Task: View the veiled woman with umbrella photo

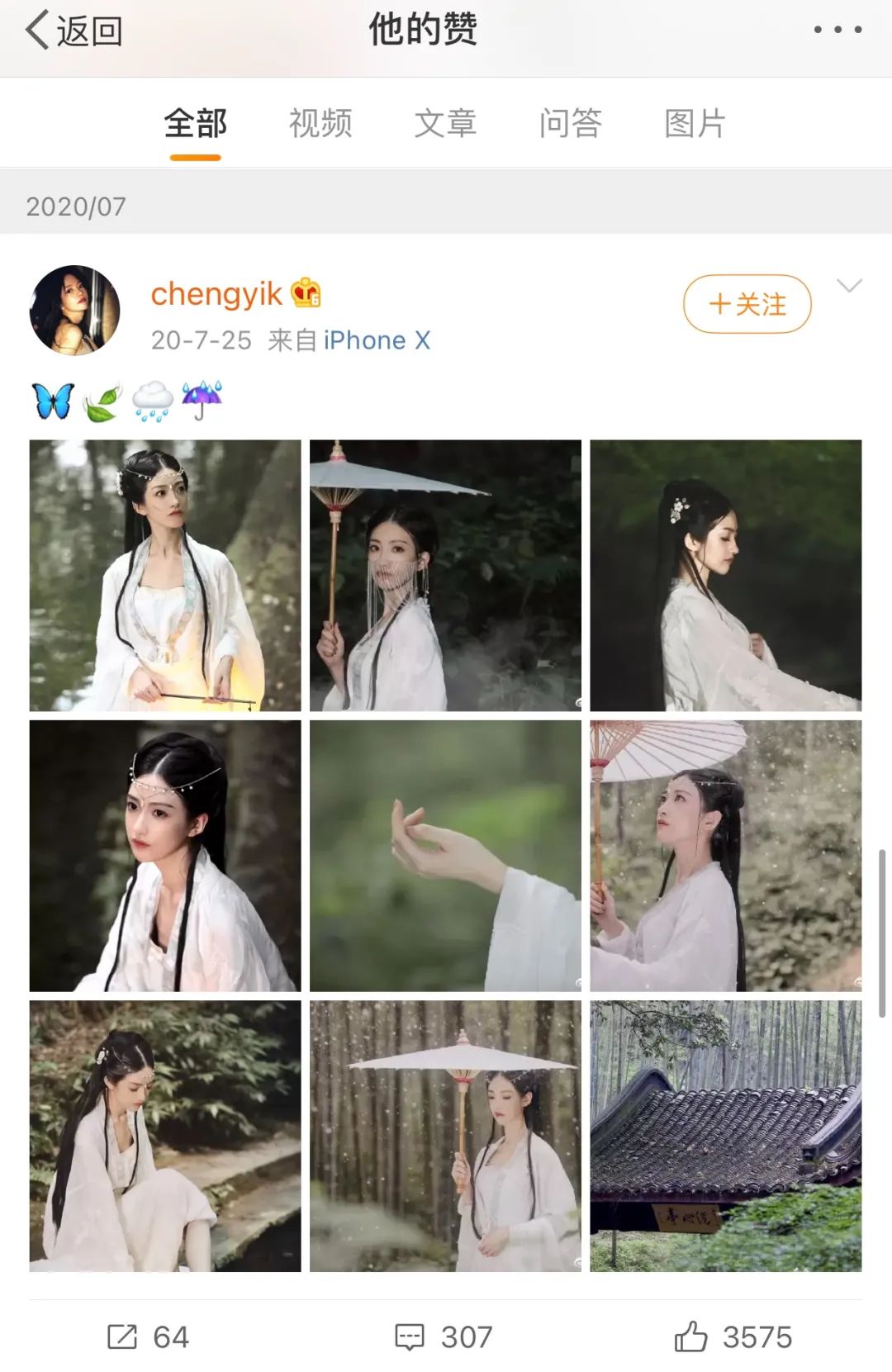Action: 445,575
